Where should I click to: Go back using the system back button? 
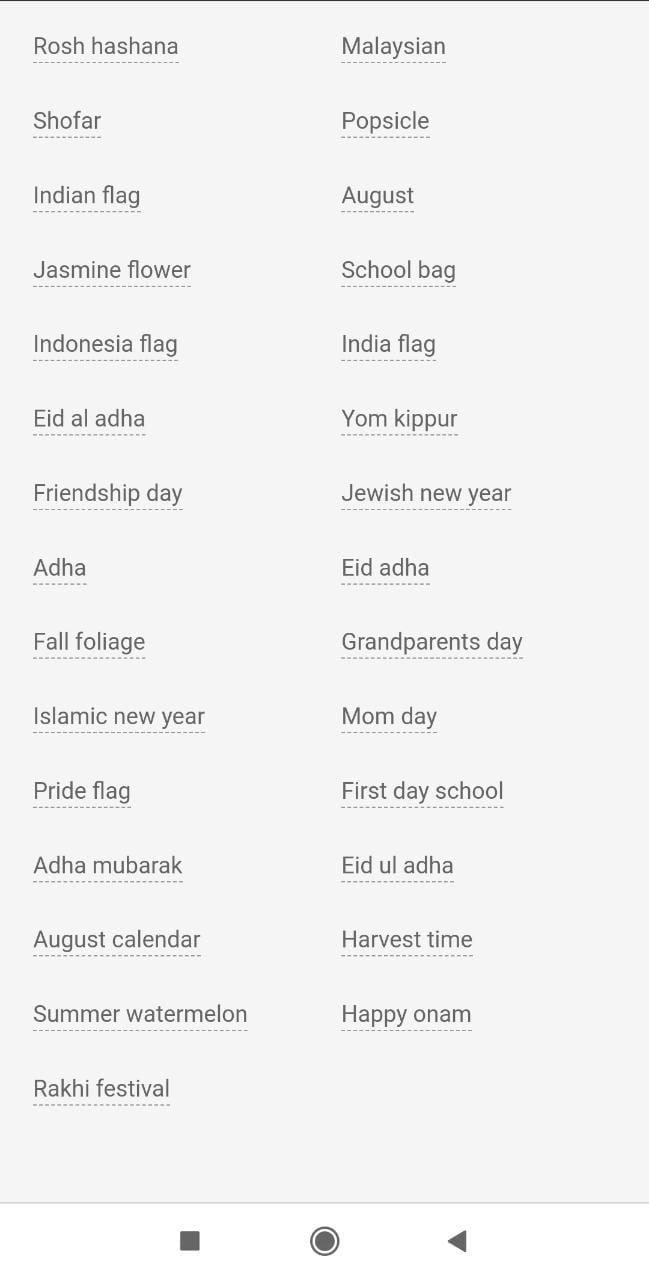pyautogui.click(x=457, y=1241)
